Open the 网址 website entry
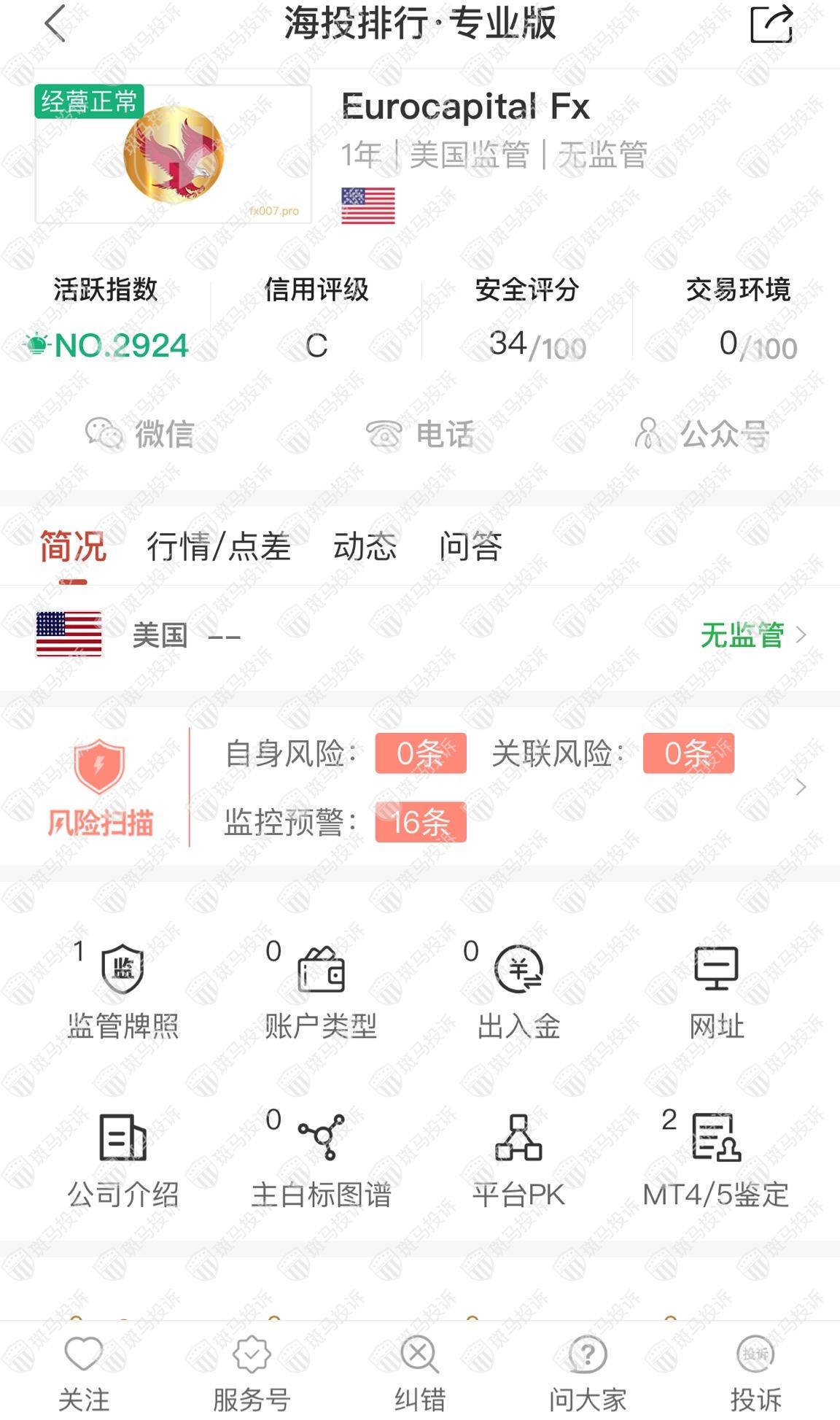Screen dimensions: 840x1420 coord(717,992)
